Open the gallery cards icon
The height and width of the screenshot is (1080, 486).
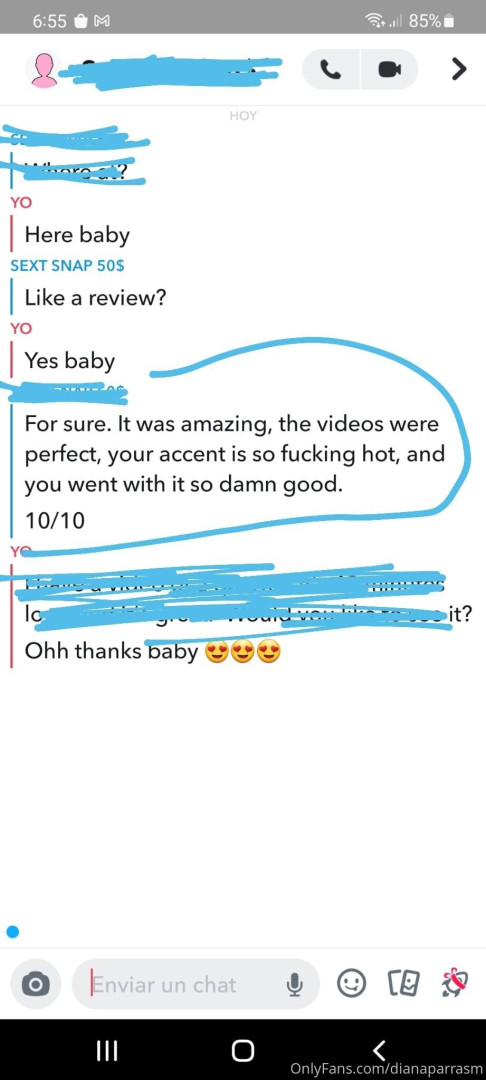click(x=405, y=984)
